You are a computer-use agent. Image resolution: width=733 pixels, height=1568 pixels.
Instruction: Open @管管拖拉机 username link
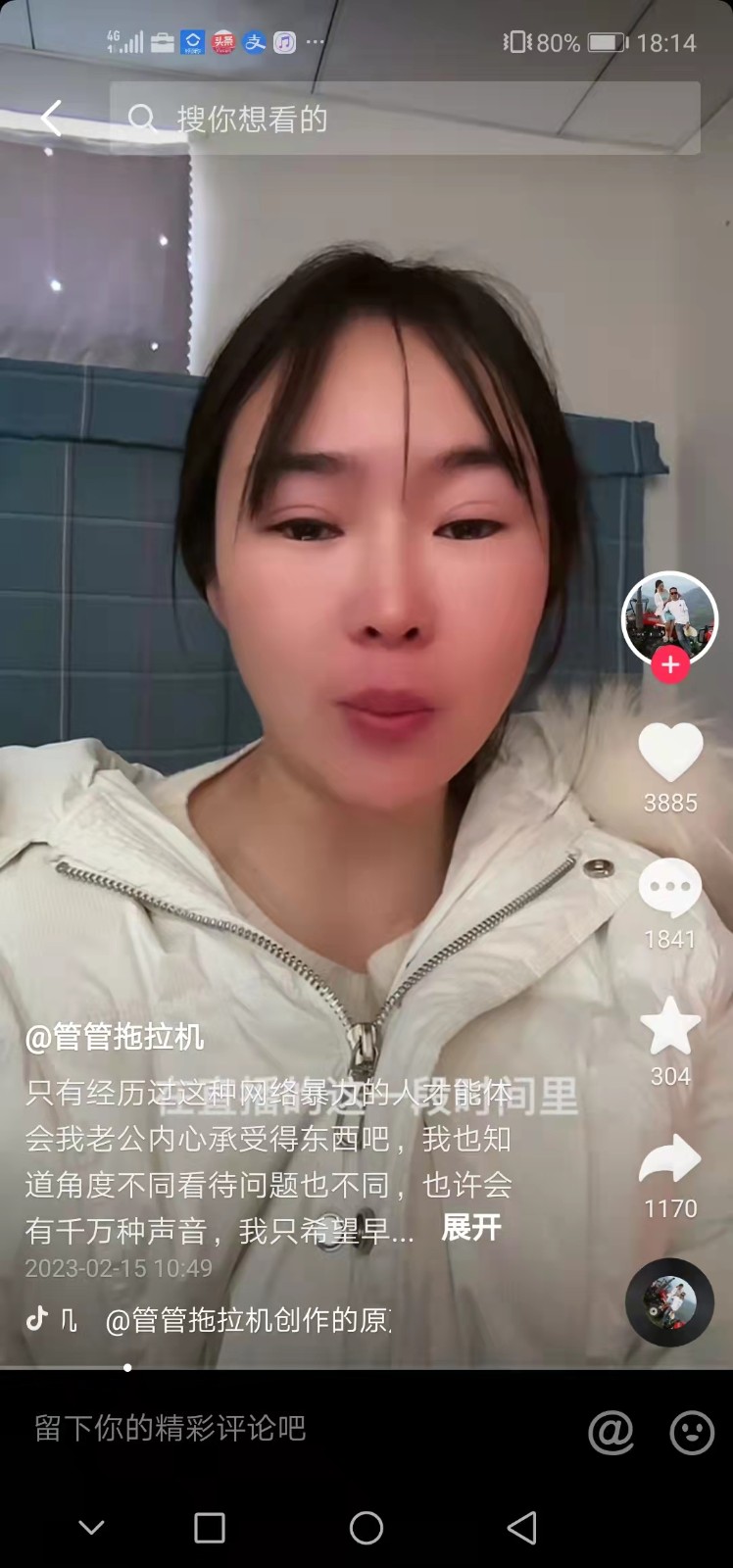click(x=115, y=1037)
